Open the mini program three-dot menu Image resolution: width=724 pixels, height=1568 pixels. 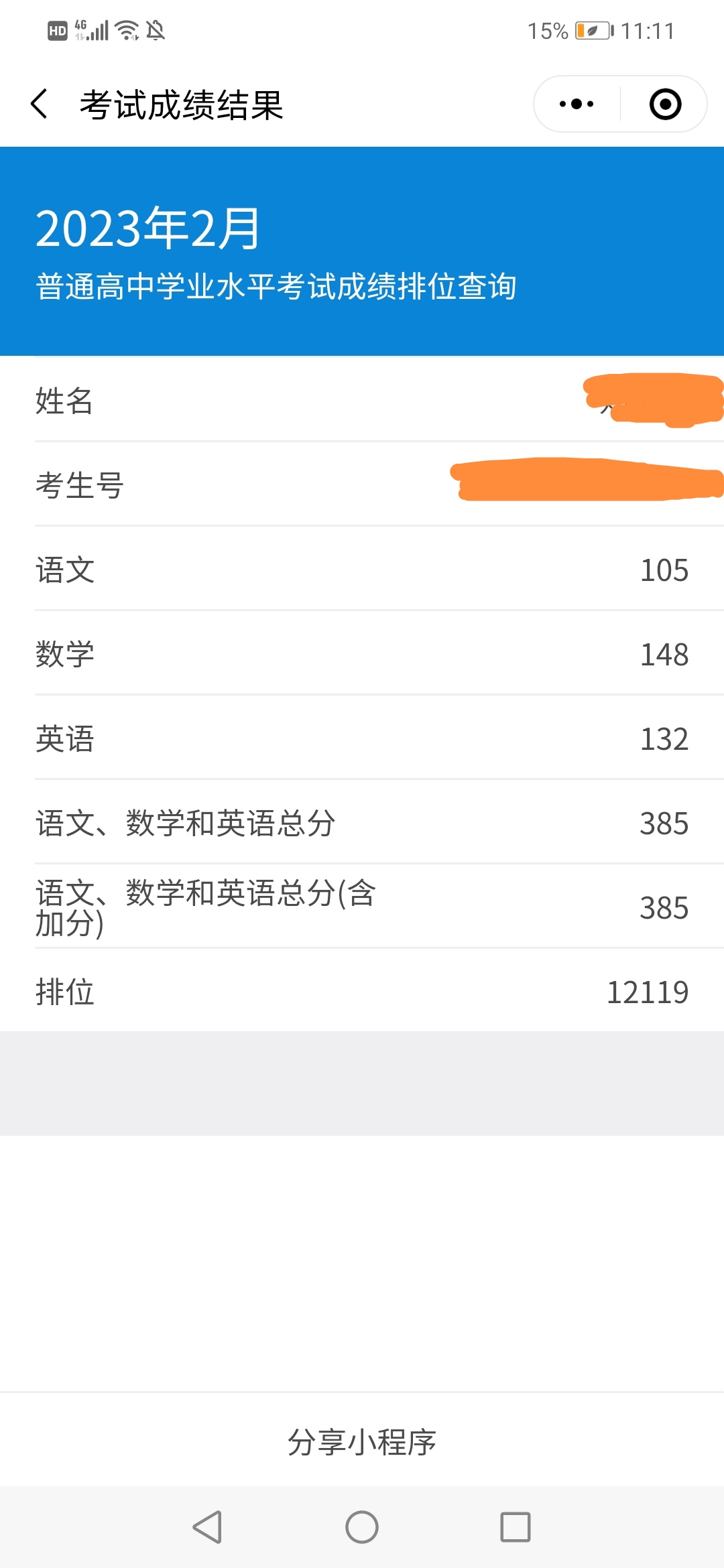point(577,104)
